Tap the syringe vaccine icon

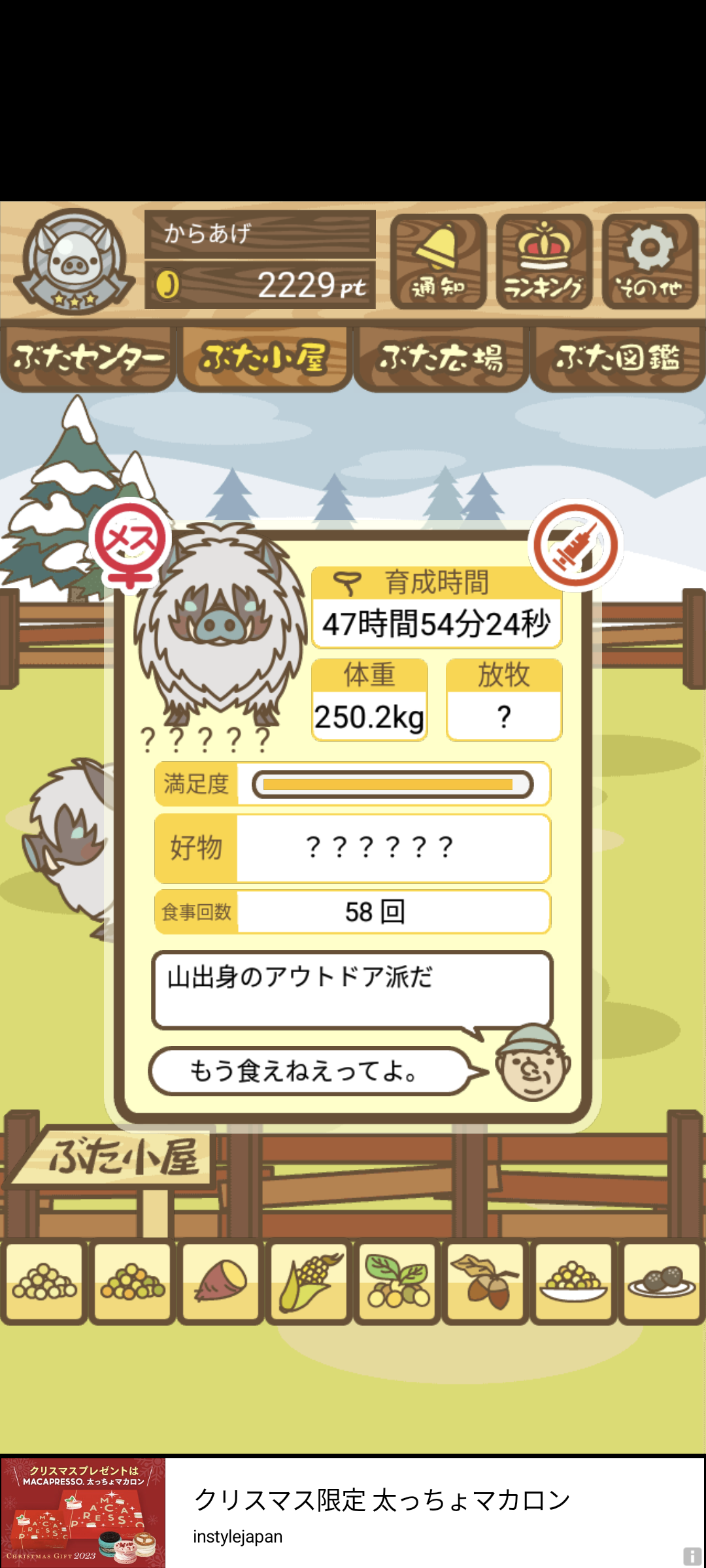pos(575,546)
